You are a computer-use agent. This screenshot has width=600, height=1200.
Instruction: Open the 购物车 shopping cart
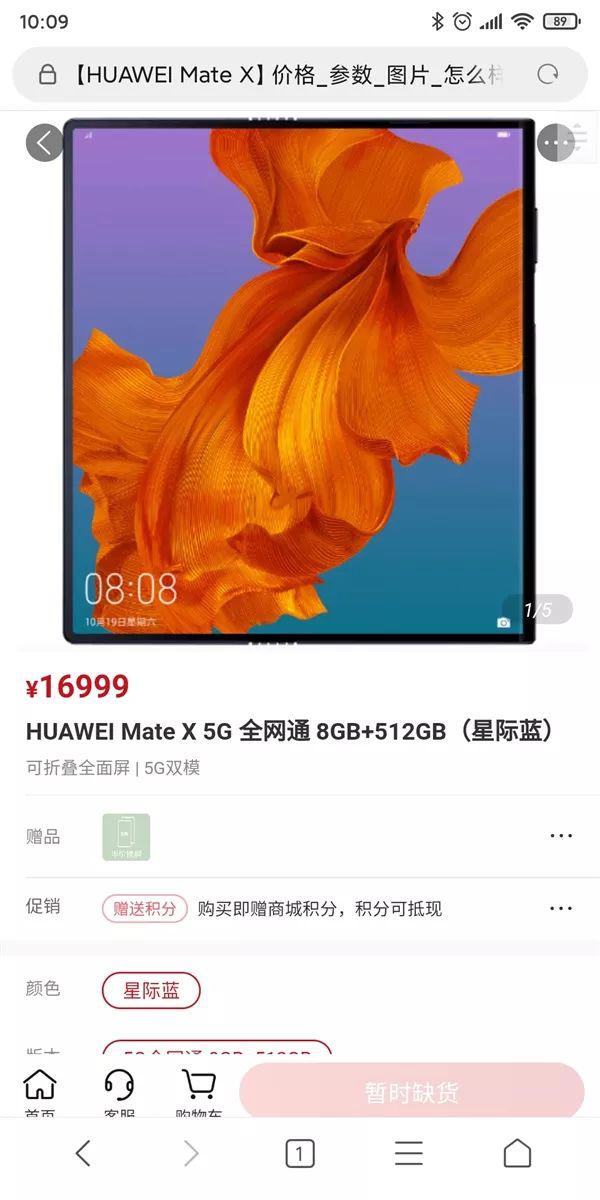point(199,1092)
